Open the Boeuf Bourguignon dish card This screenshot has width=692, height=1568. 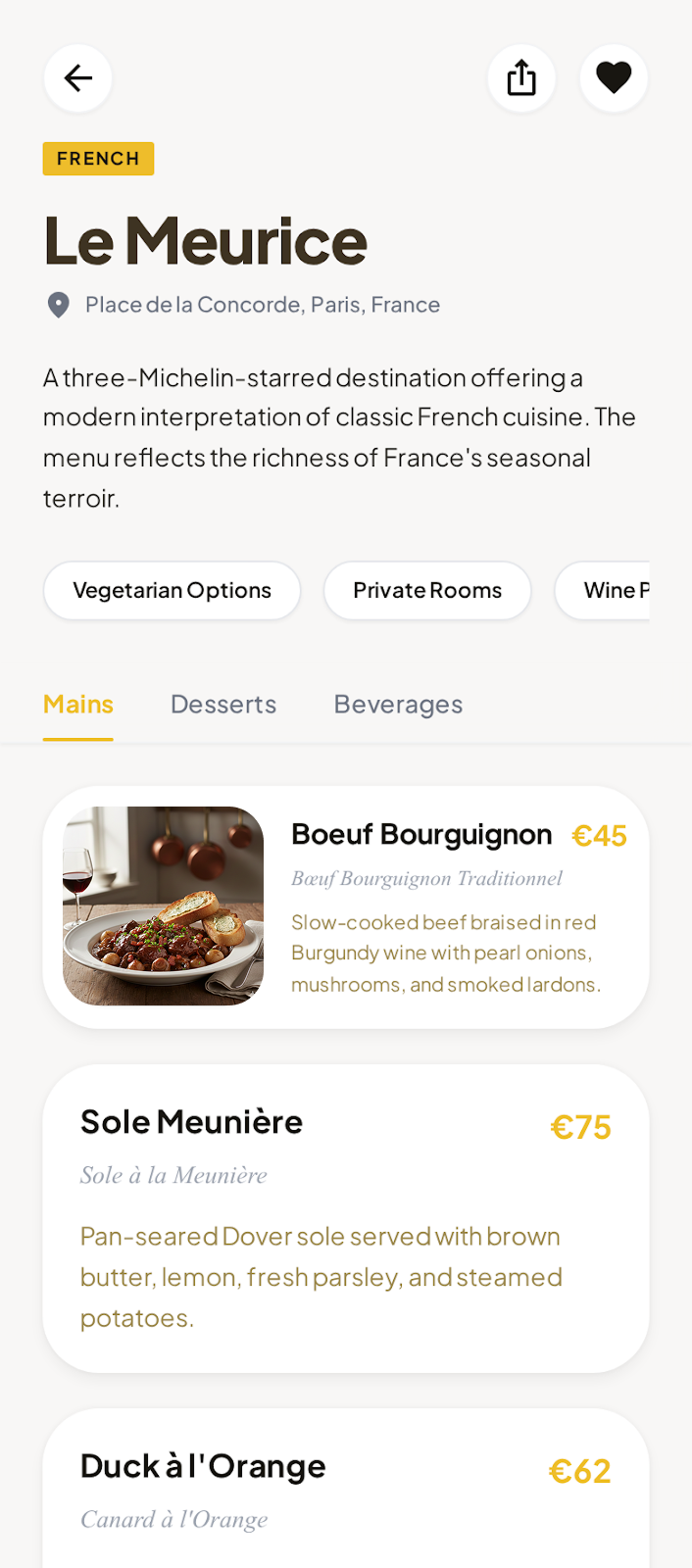pos(346,906)
